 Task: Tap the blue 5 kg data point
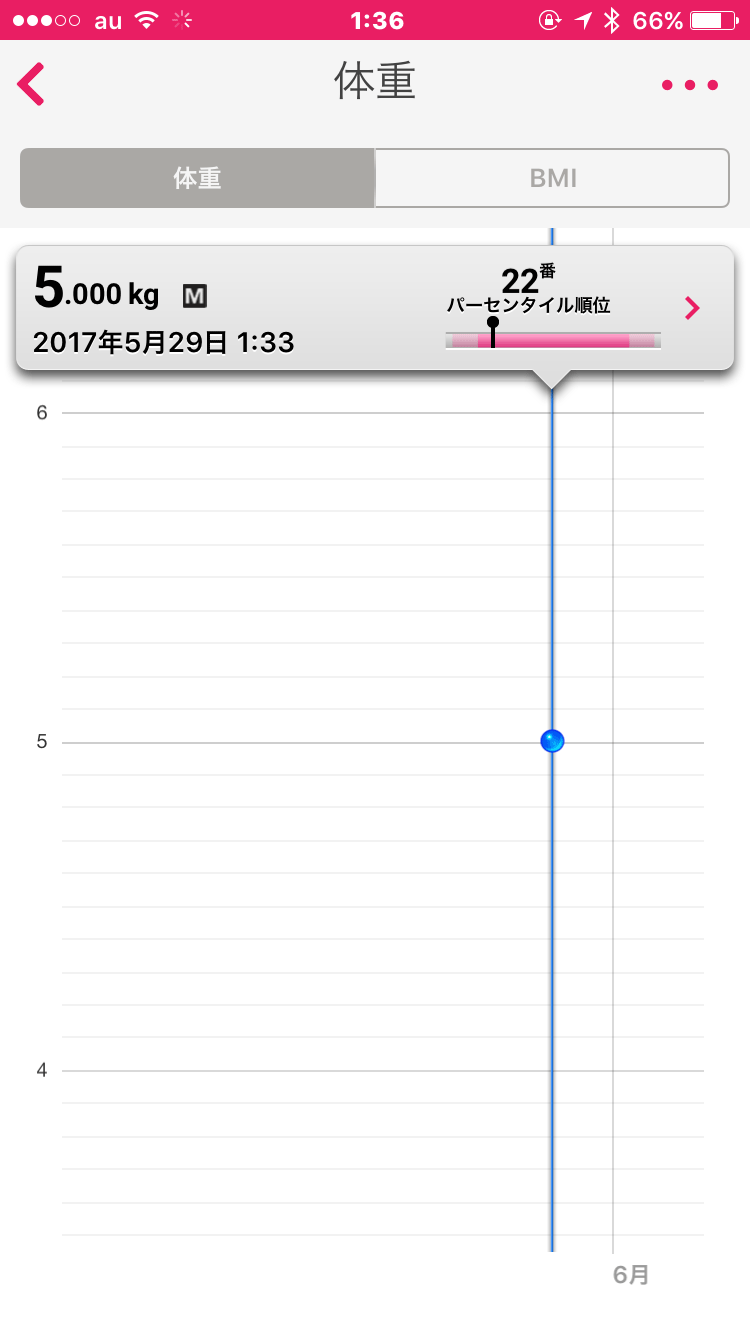[x=552, y=741]
